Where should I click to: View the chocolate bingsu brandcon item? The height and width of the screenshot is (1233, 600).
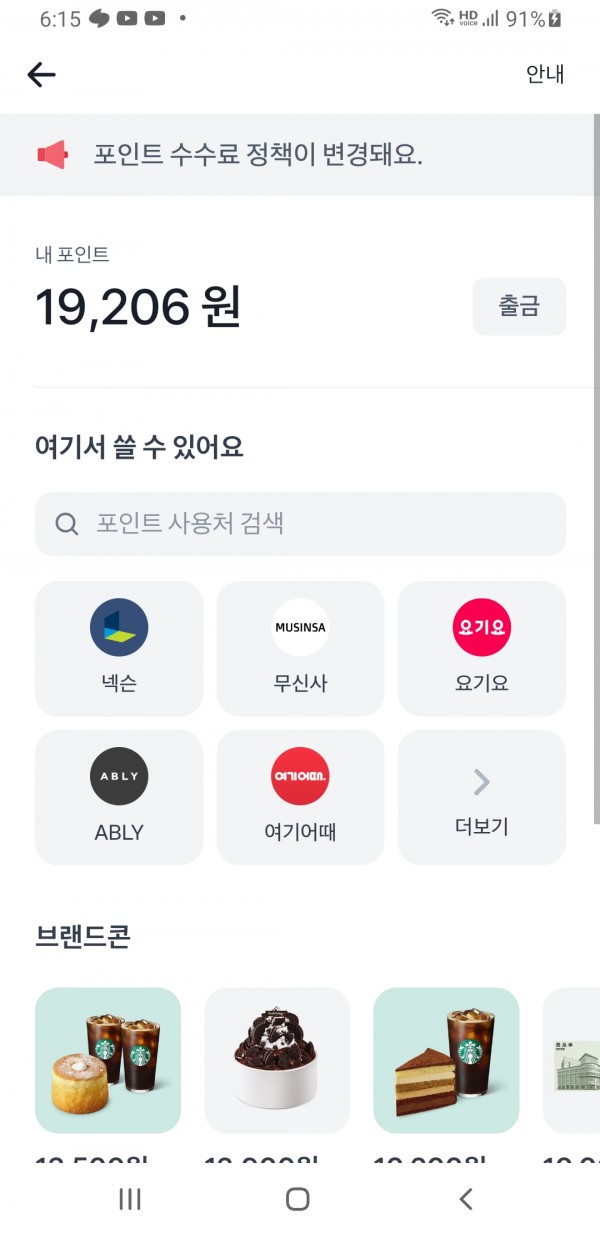(x=277, y=1060)
